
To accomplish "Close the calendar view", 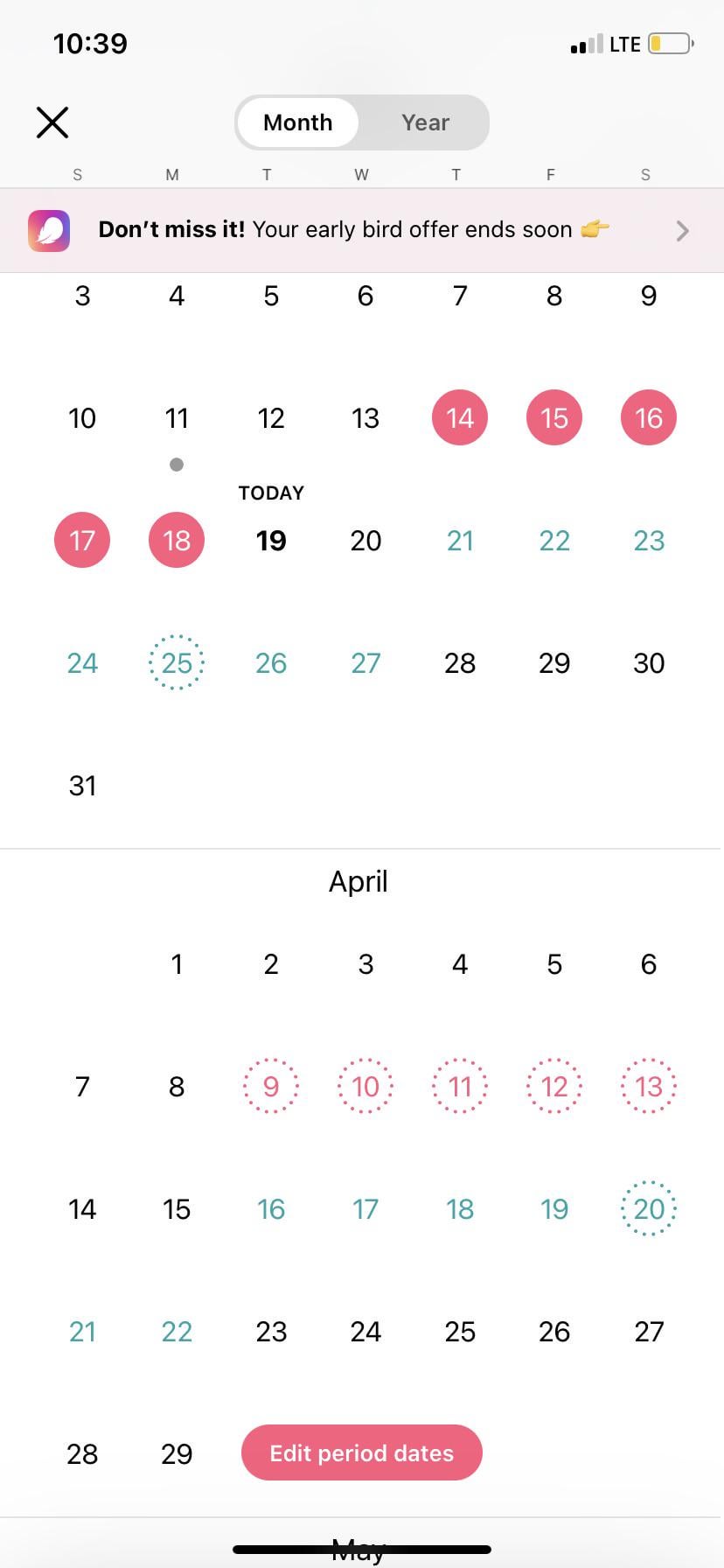I will pos(52,122).
